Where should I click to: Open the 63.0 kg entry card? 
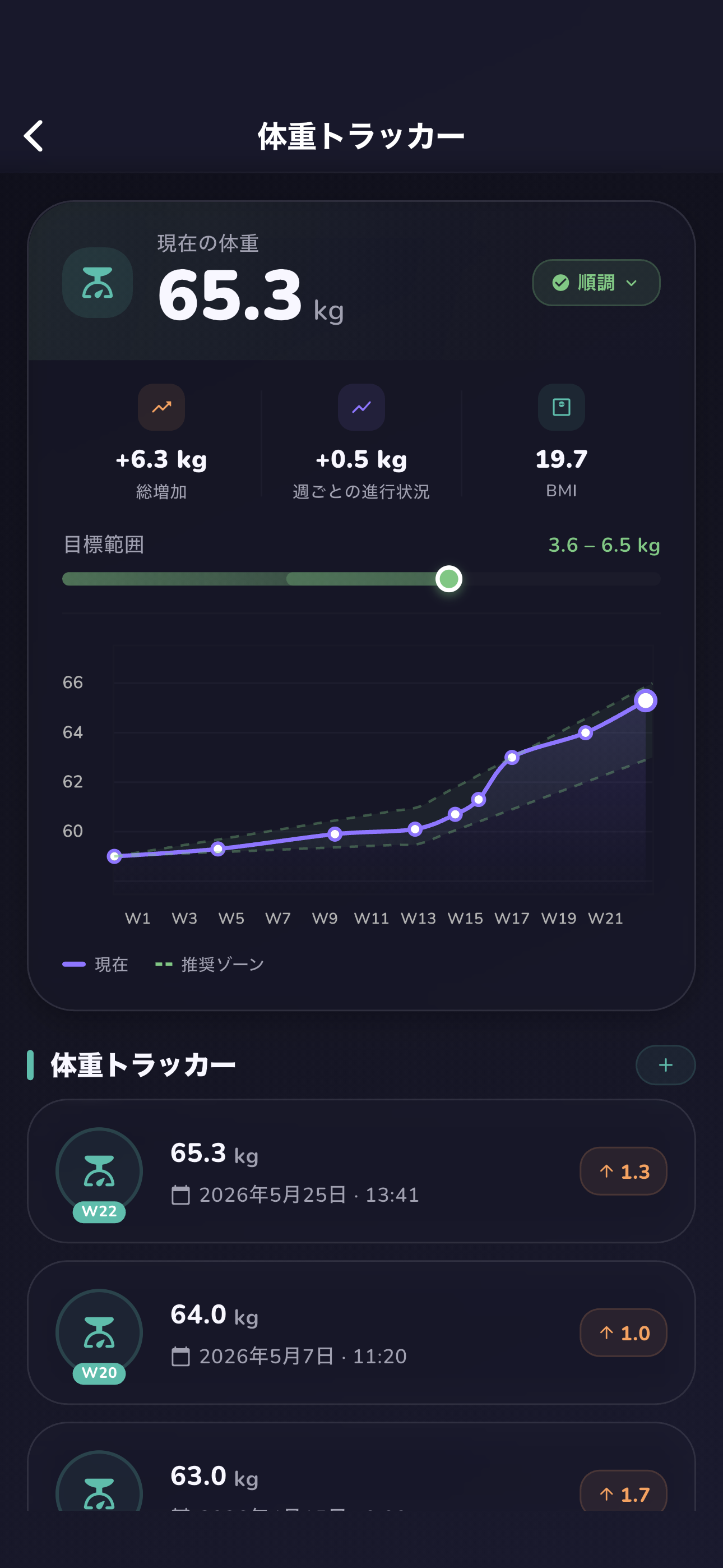pos(361,1466)
